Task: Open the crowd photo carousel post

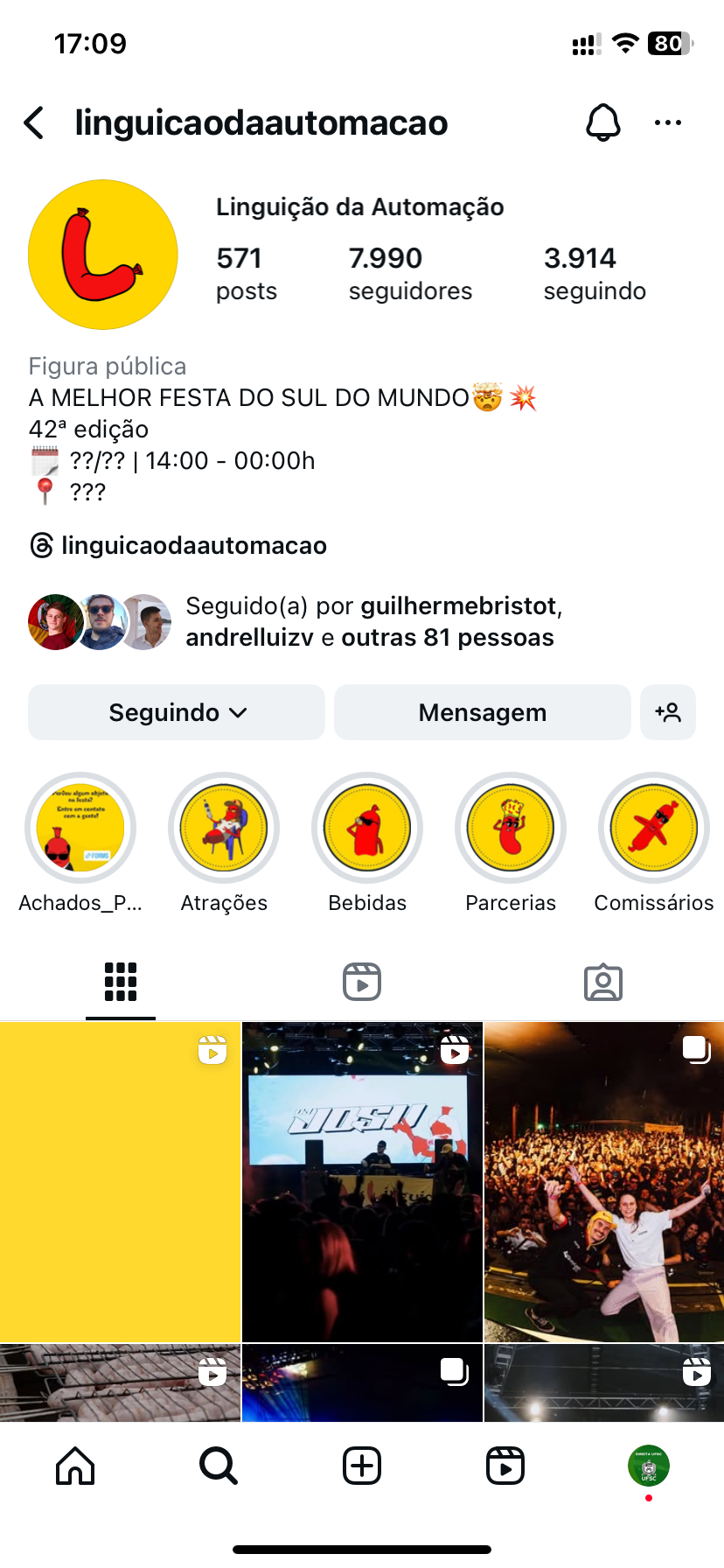Action: pos(604,1181)
